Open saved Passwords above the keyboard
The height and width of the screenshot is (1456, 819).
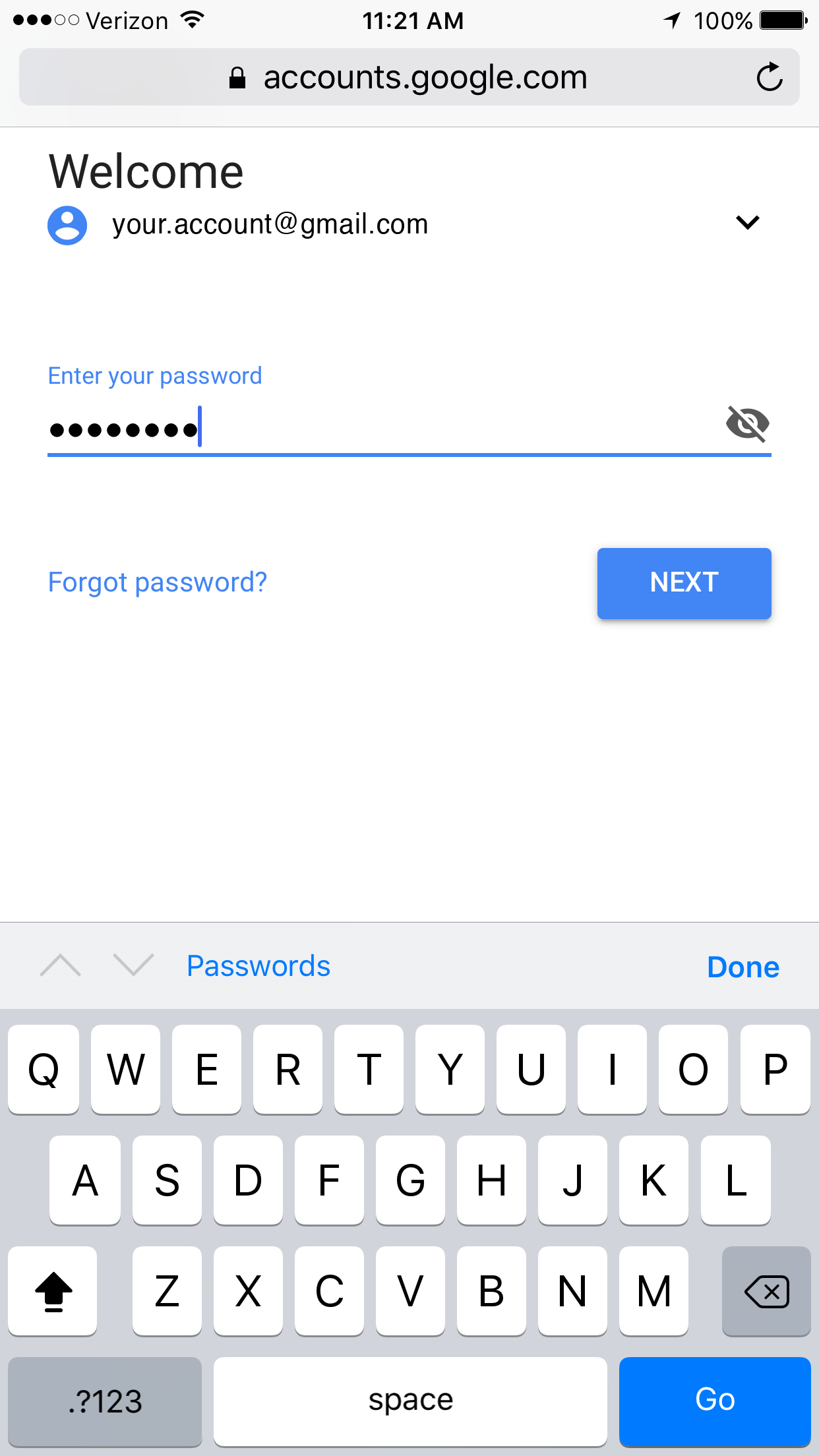click(258, 966)
